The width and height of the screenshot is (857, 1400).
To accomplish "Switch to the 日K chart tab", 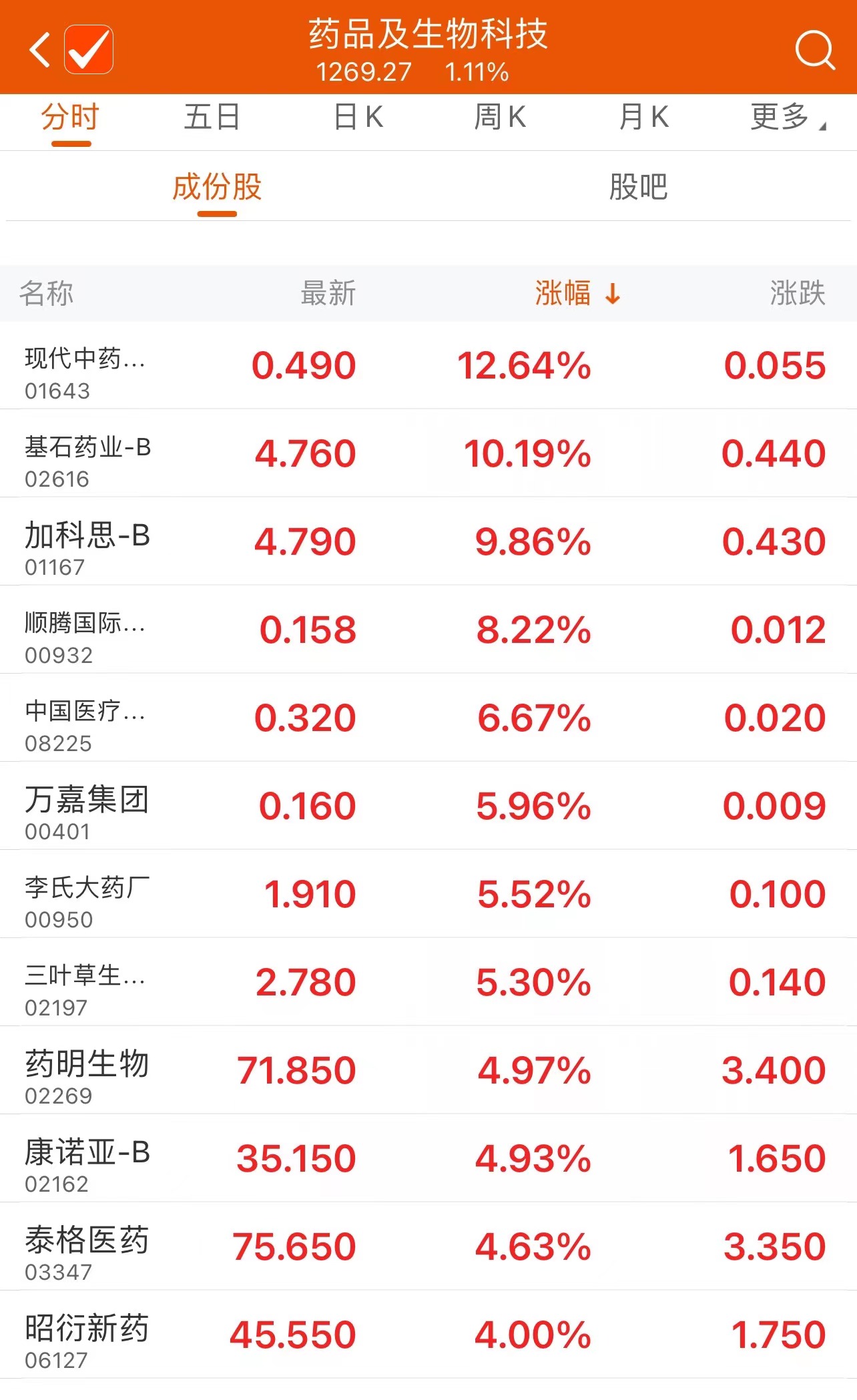I will [358, 118].
